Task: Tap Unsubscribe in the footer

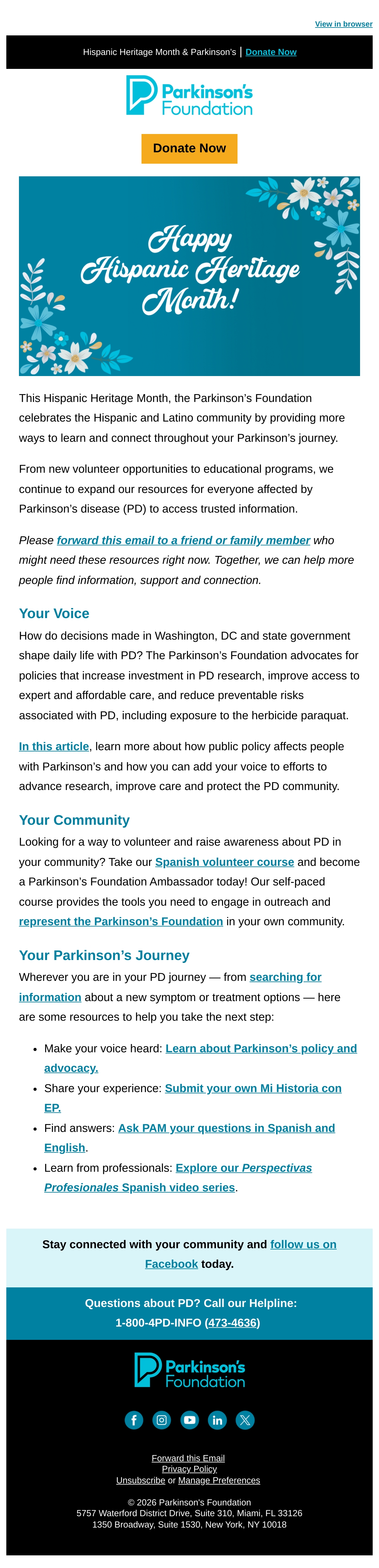Action: point(141,1480)
